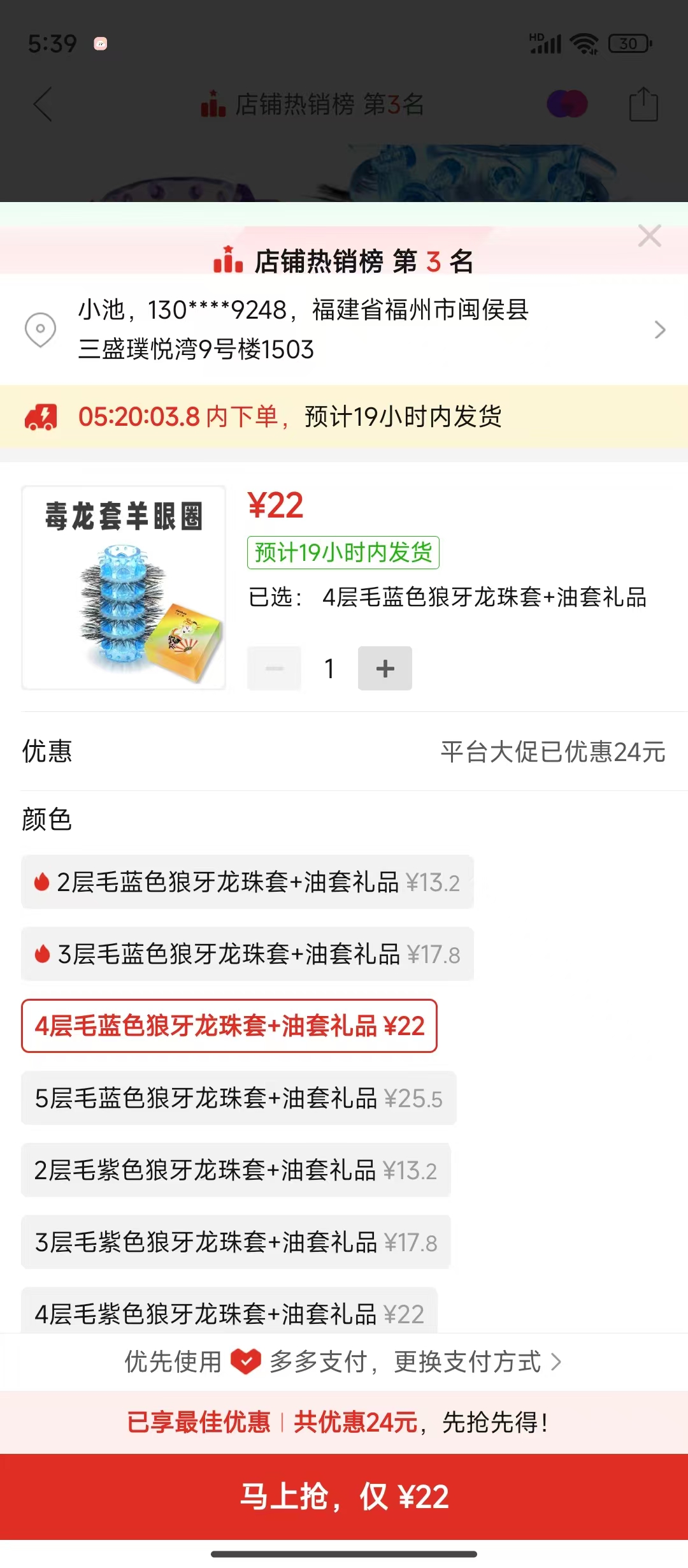
Task: Pick 4层毛紫色狼牙龙珠套+油套礼品 option
Action: 229,1313
